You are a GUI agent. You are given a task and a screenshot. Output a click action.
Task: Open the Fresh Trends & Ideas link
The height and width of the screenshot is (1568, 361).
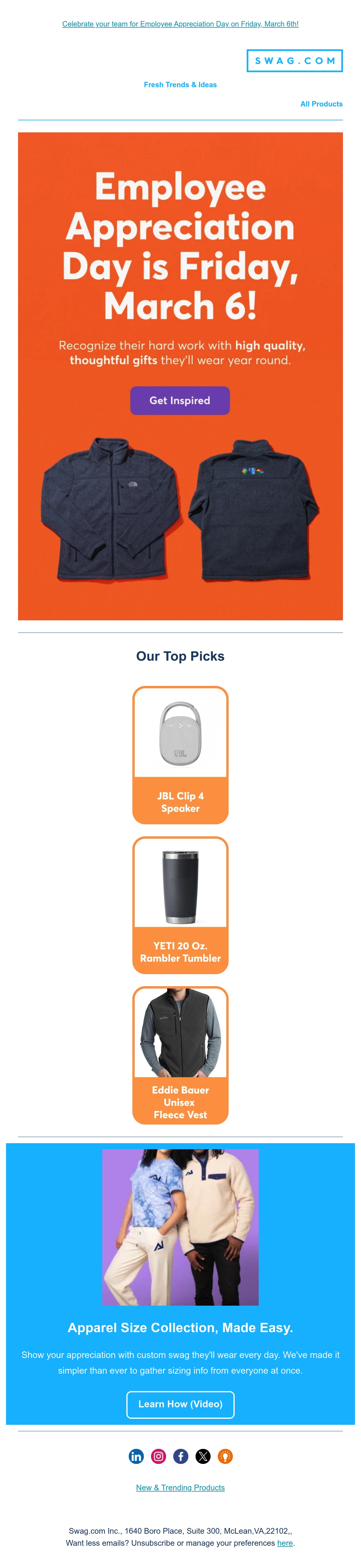[x=180, y=85]
